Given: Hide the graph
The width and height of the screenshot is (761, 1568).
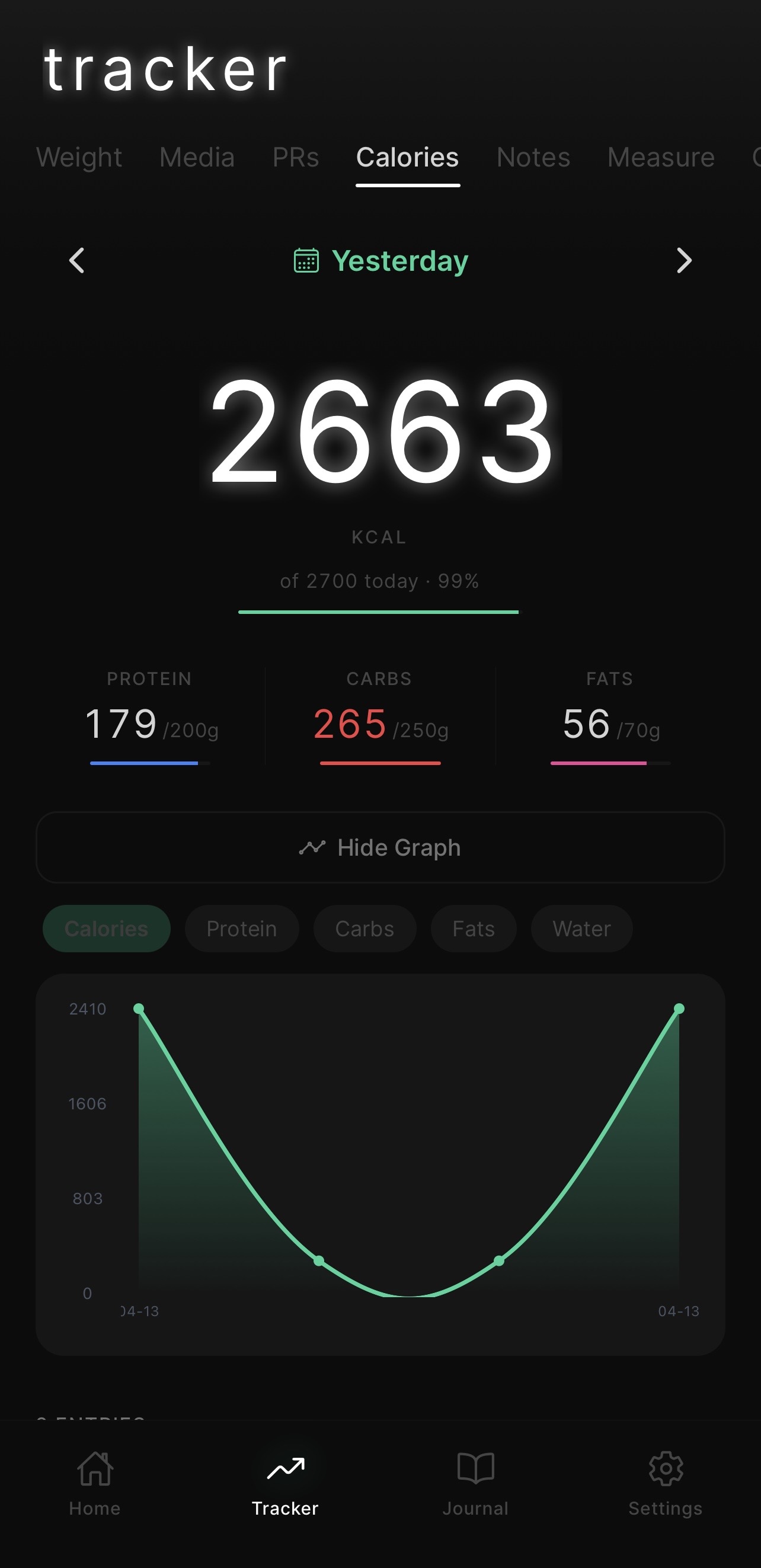Looking at the screenshot, I should [380, 847].
